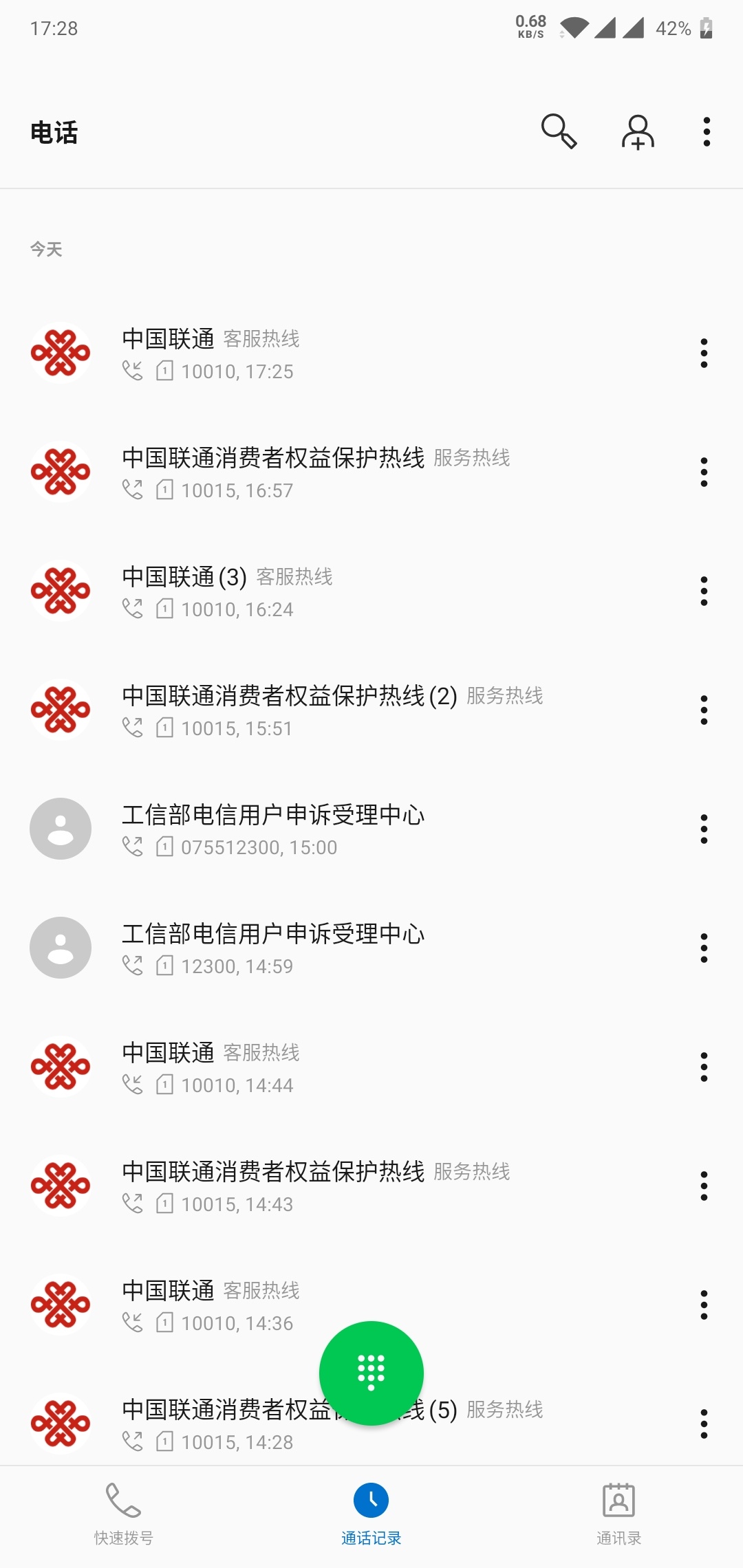This screenshot has height=1568, width=743.
Task: Open more options for the 12300 call
Action: click(x=704, y=948)
